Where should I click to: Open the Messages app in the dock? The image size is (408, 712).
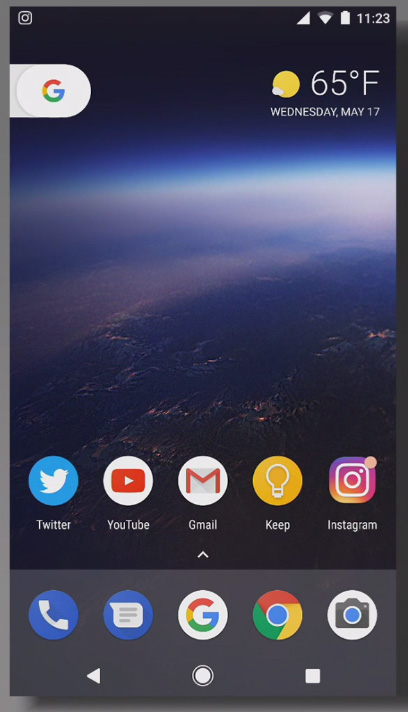128,615
